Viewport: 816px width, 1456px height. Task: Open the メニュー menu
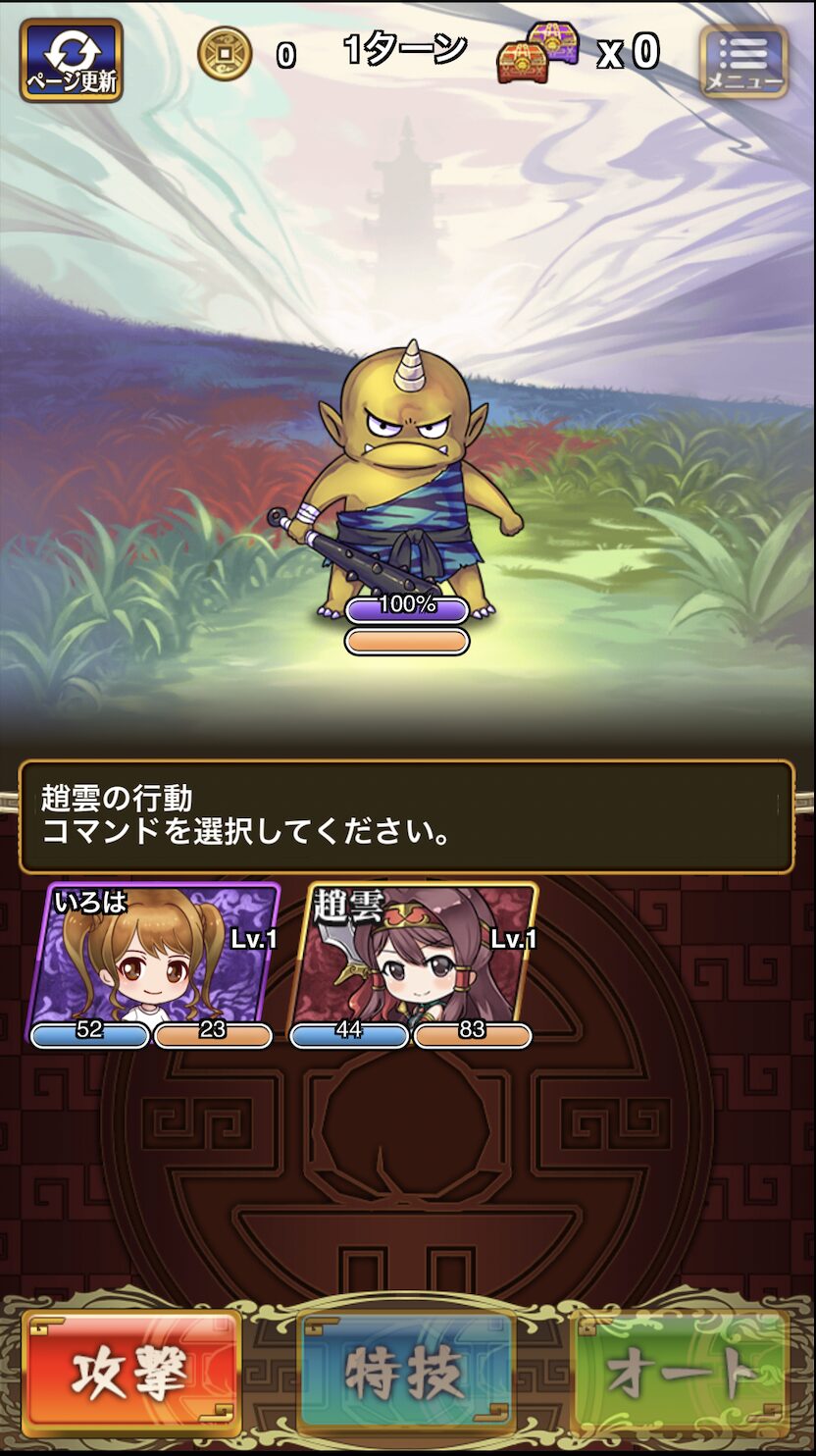tap(743, 62)
